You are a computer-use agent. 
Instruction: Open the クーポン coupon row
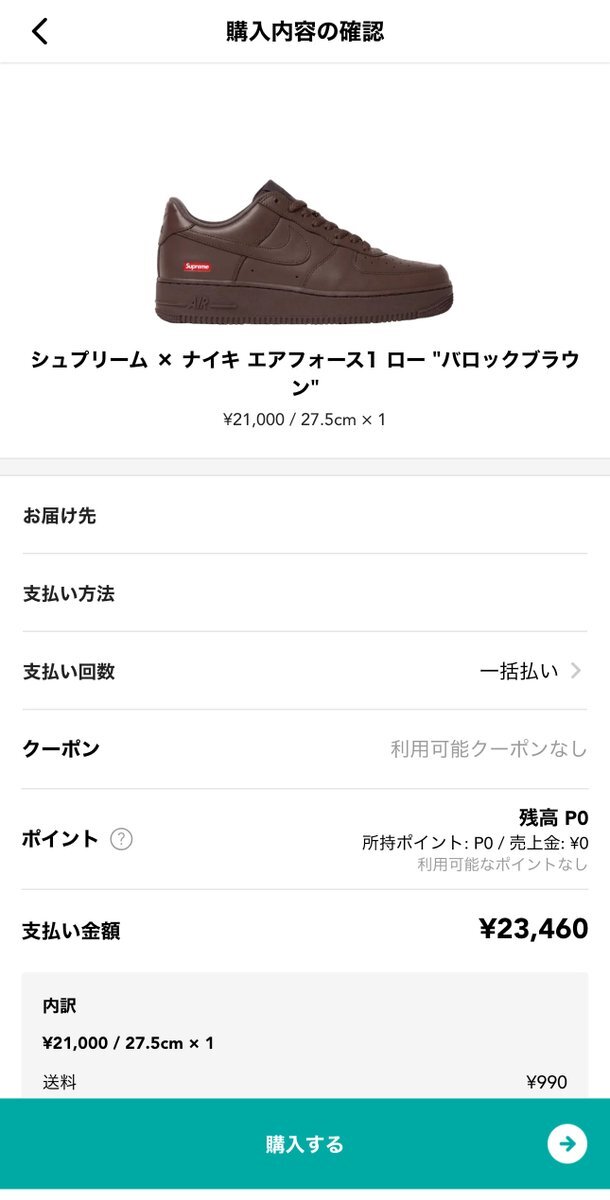(305, 749)
